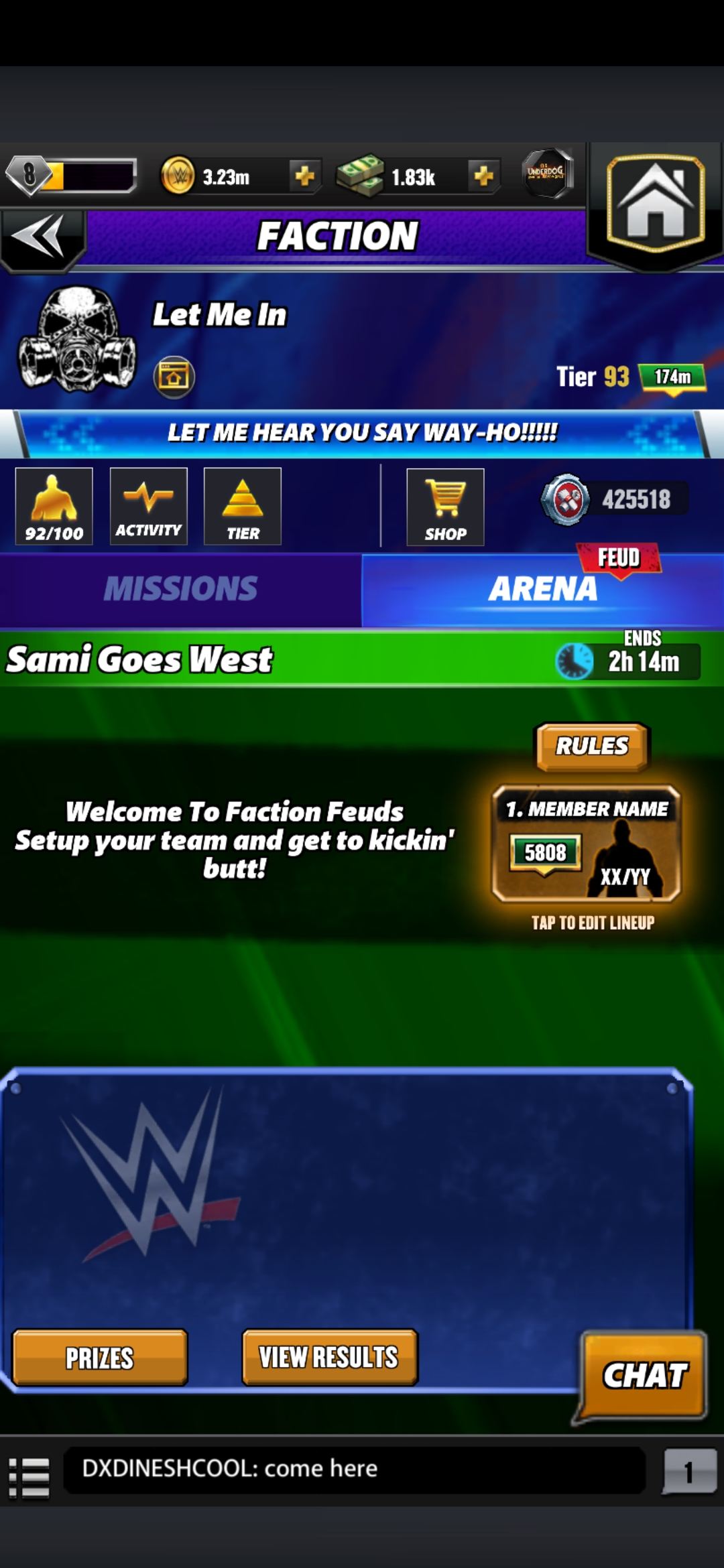The width and height of the screenshot is (724, 1568).
Task: Add more cash with the plus button
Action: click(483, 176)
